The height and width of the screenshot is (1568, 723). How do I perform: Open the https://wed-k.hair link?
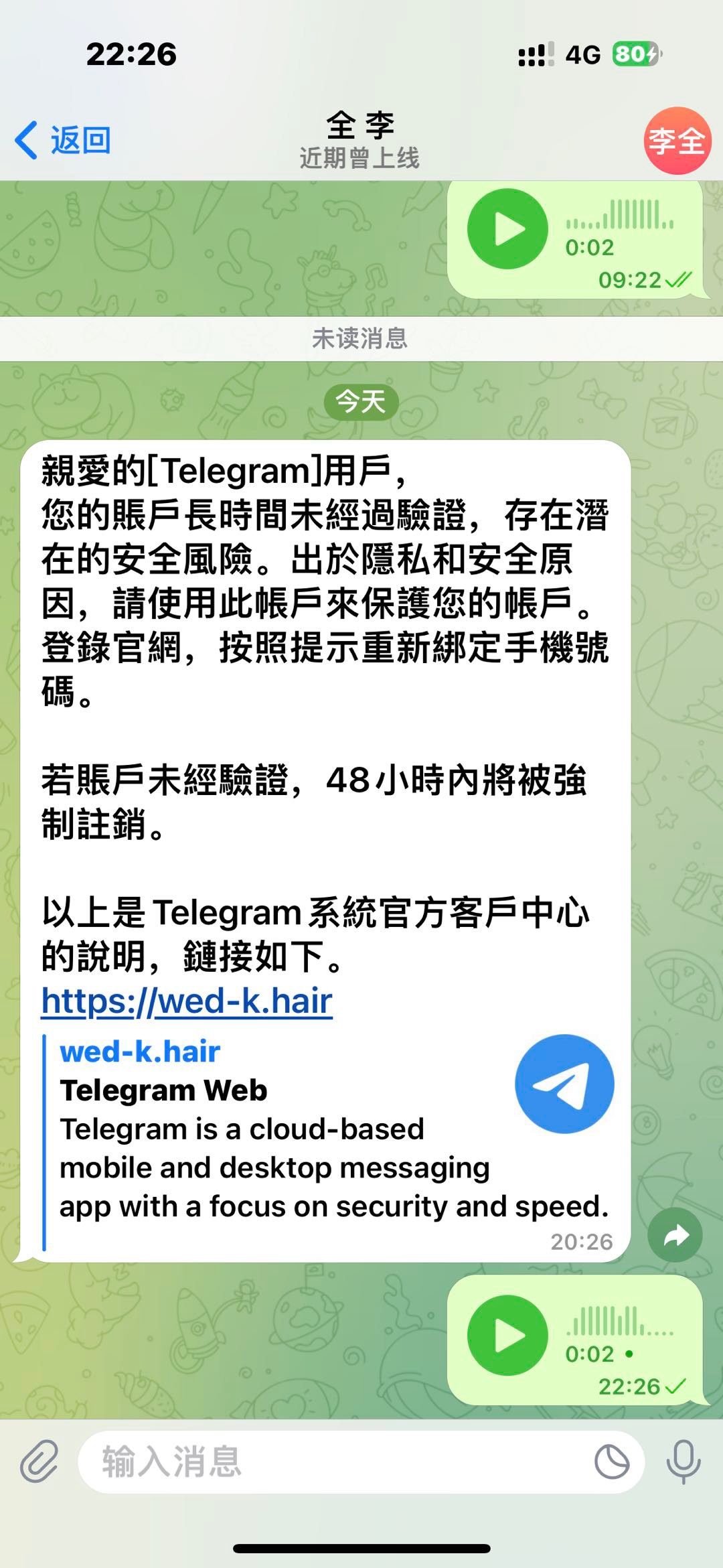(x=187, y=1001)
